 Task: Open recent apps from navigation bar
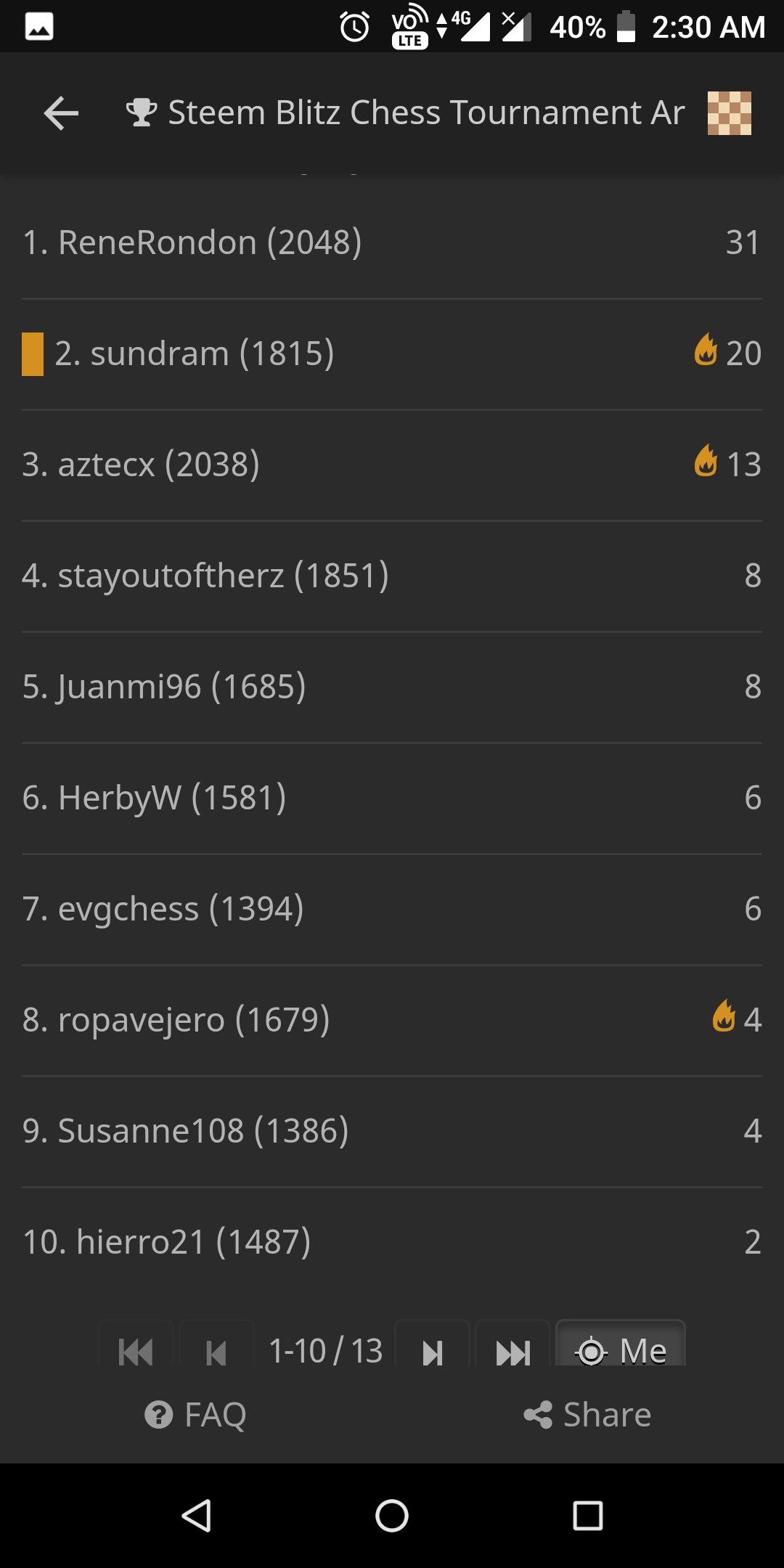click(587, 1516)
